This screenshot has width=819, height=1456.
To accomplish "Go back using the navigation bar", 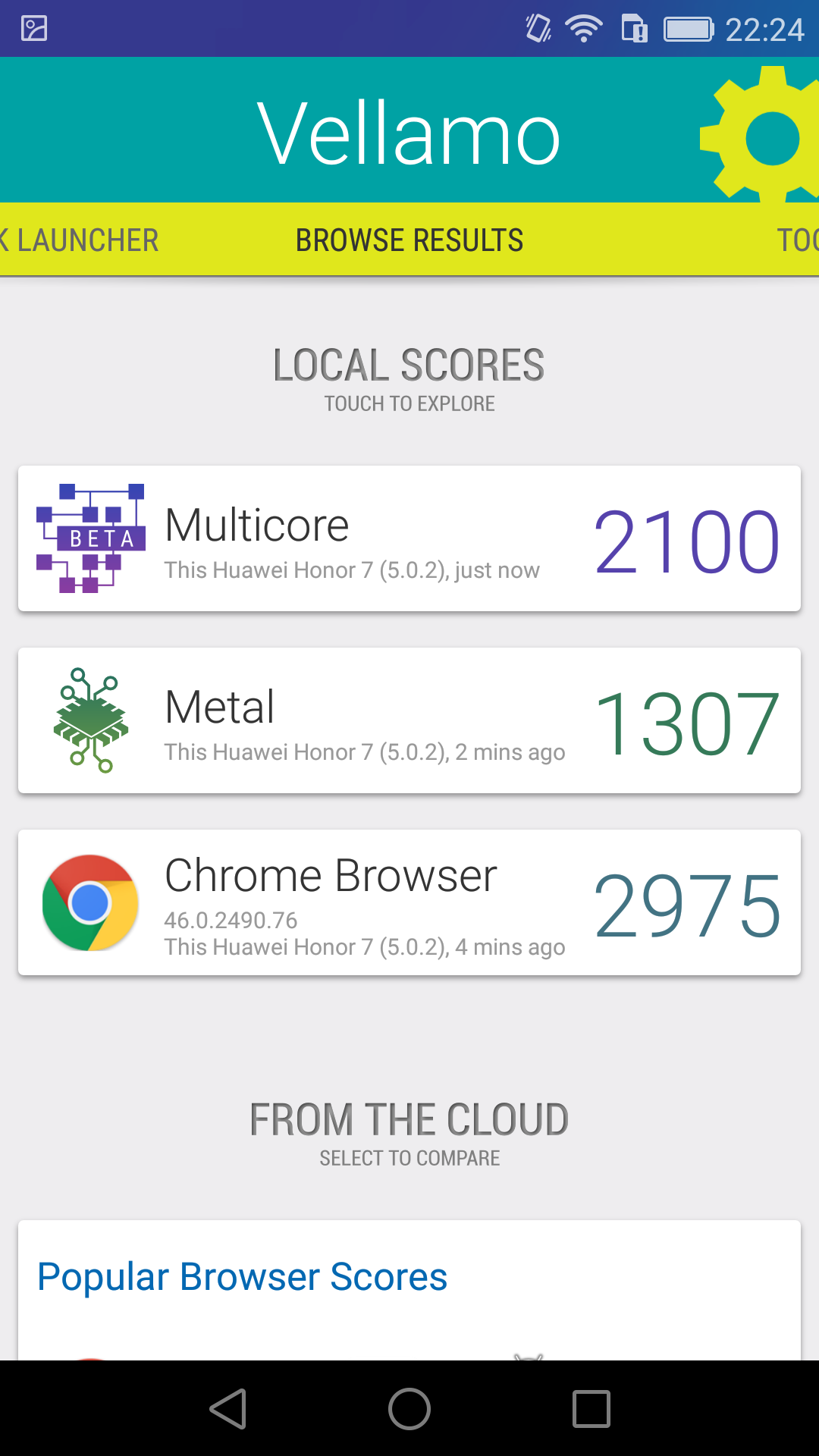I will click(227, 1409).
